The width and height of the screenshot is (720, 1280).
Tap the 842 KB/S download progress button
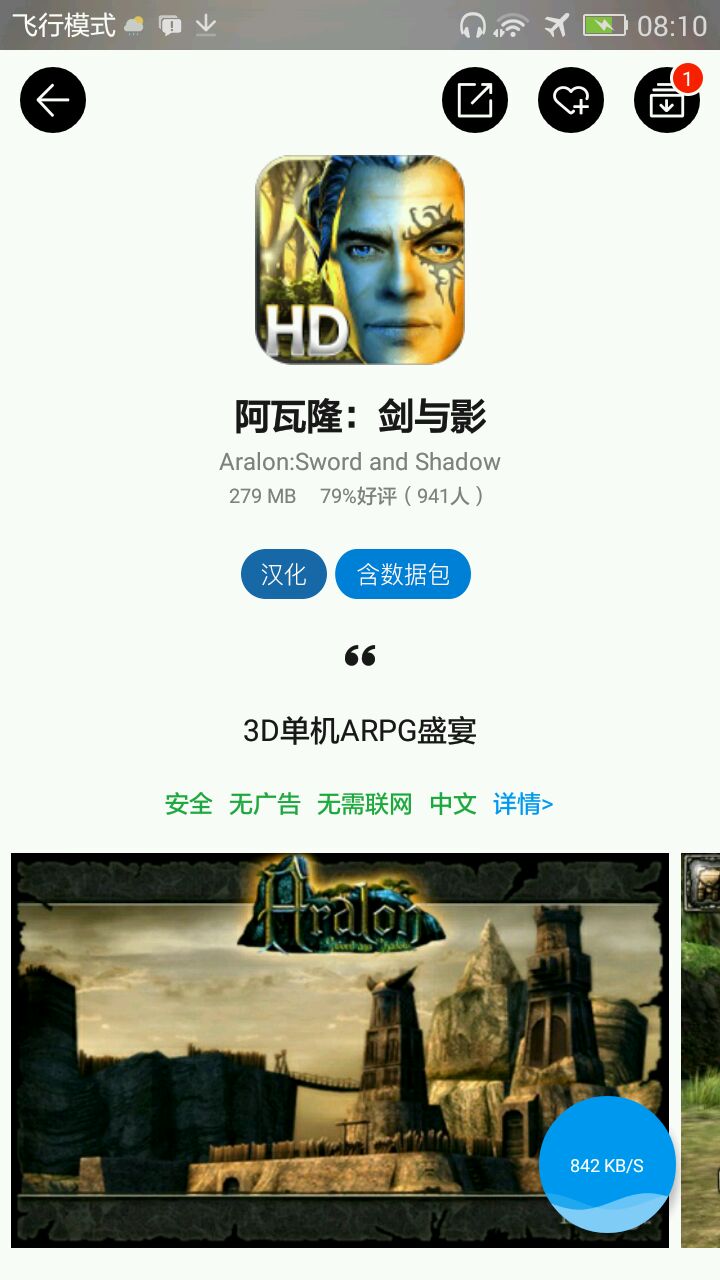coord(607,1165)
